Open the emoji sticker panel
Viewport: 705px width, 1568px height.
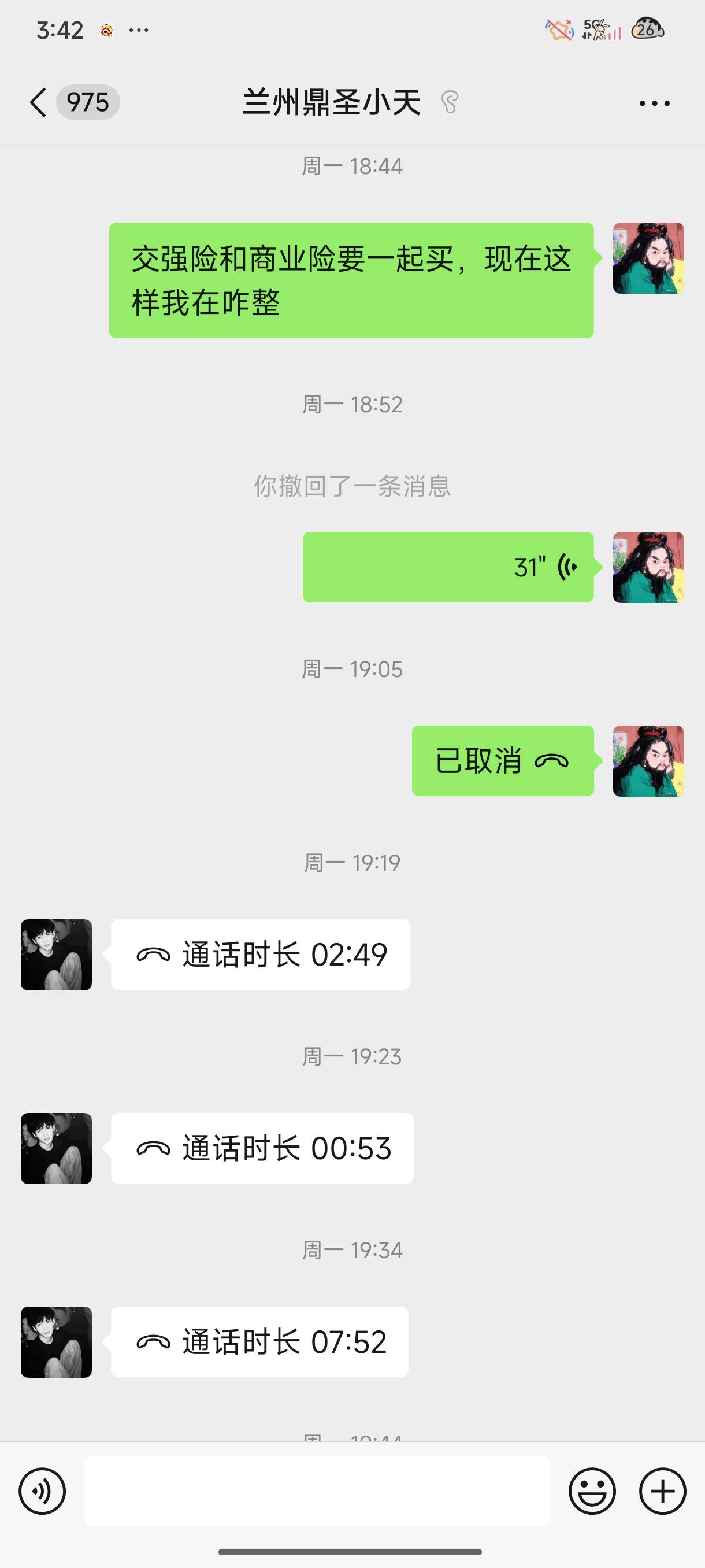pos(592,1491)
